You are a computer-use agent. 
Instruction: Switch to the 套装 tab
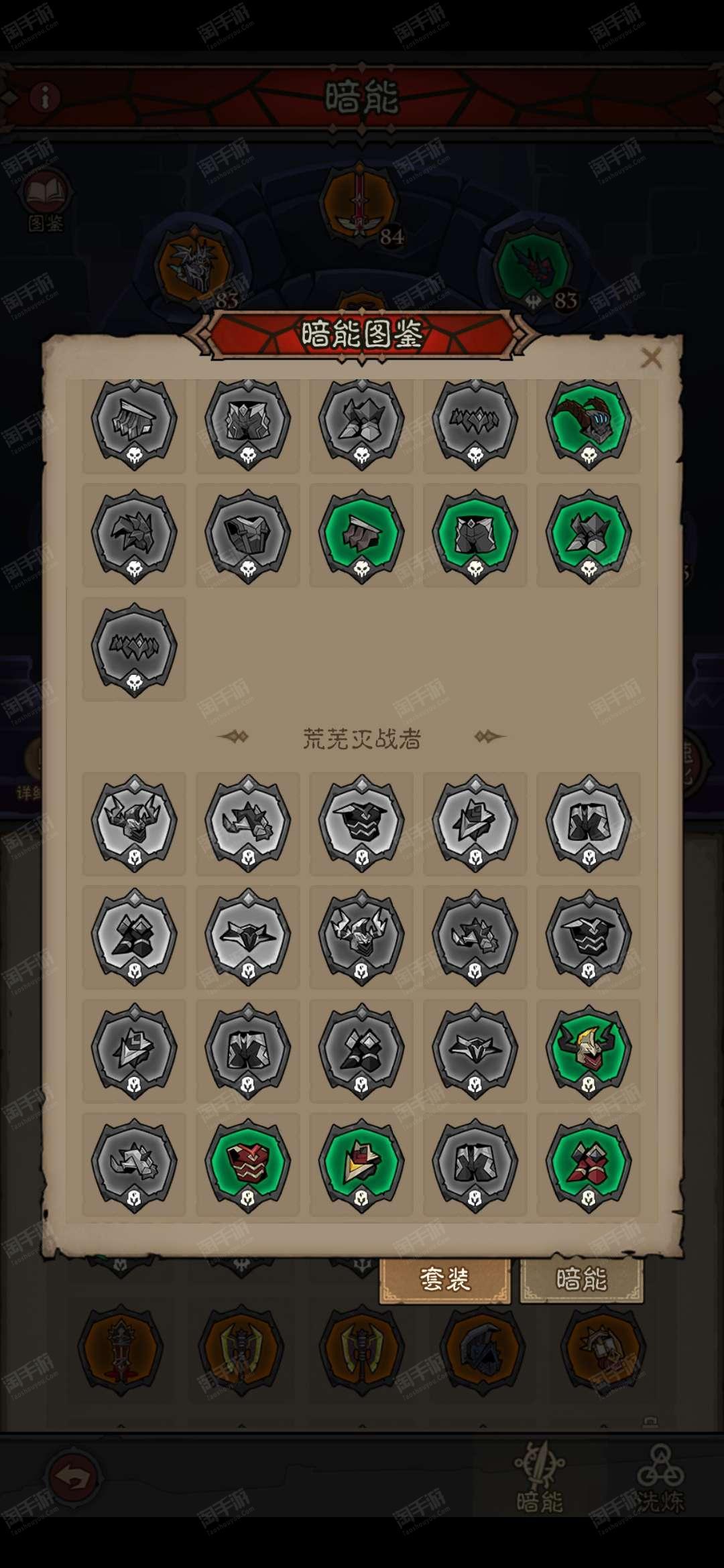tap(445, 1279)
